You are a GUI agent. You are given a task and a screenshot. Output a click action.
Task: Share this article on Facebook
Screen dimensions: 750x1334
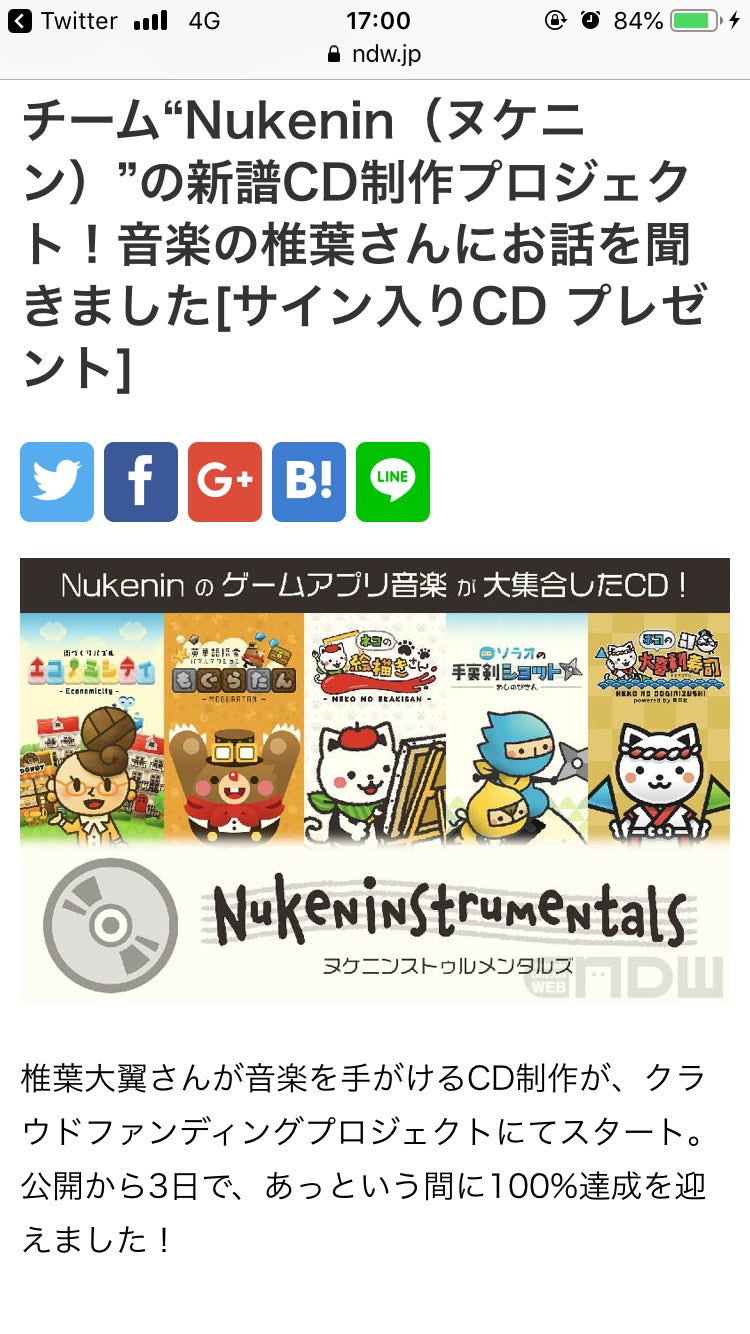pyautogui.click(x=141, y=482)
